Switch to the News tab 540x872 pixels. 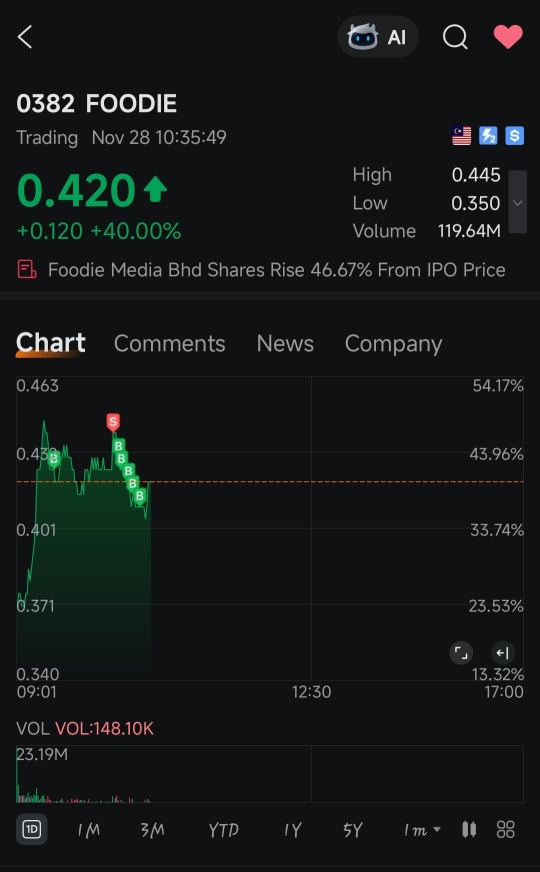tap(285, 343)
